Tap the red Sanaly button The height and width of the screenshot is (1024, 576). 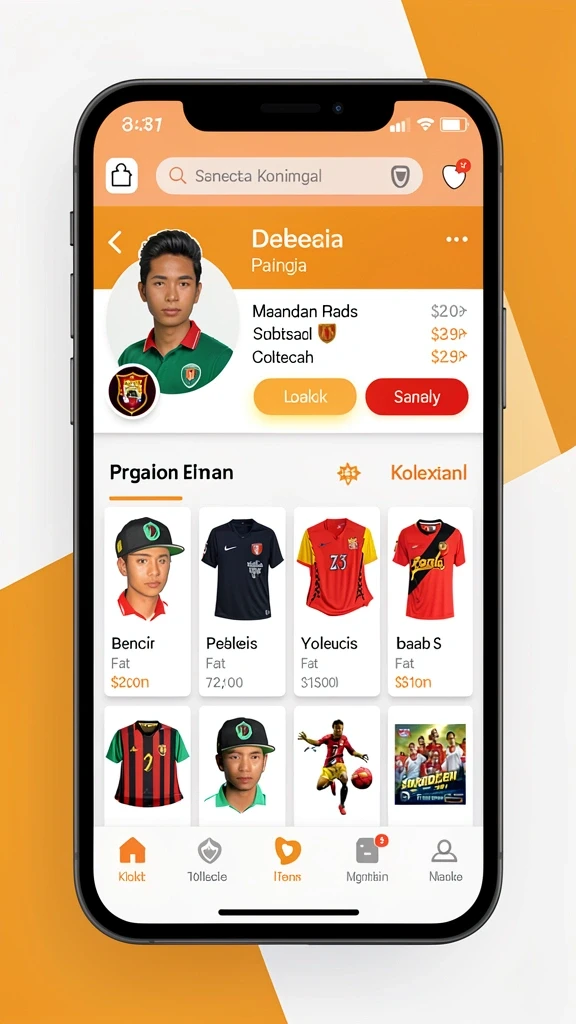click(417, 396)
